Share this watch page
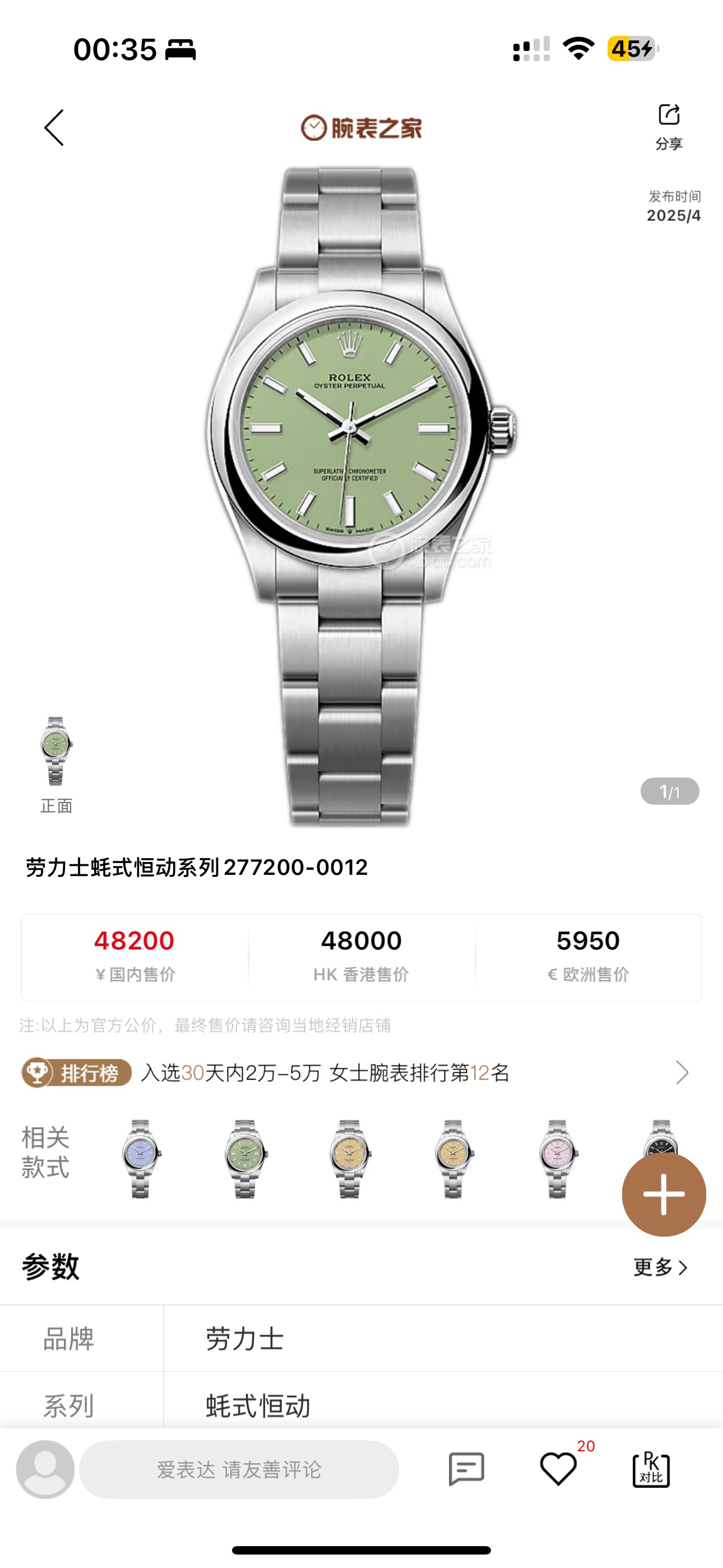 pos(668,126)
